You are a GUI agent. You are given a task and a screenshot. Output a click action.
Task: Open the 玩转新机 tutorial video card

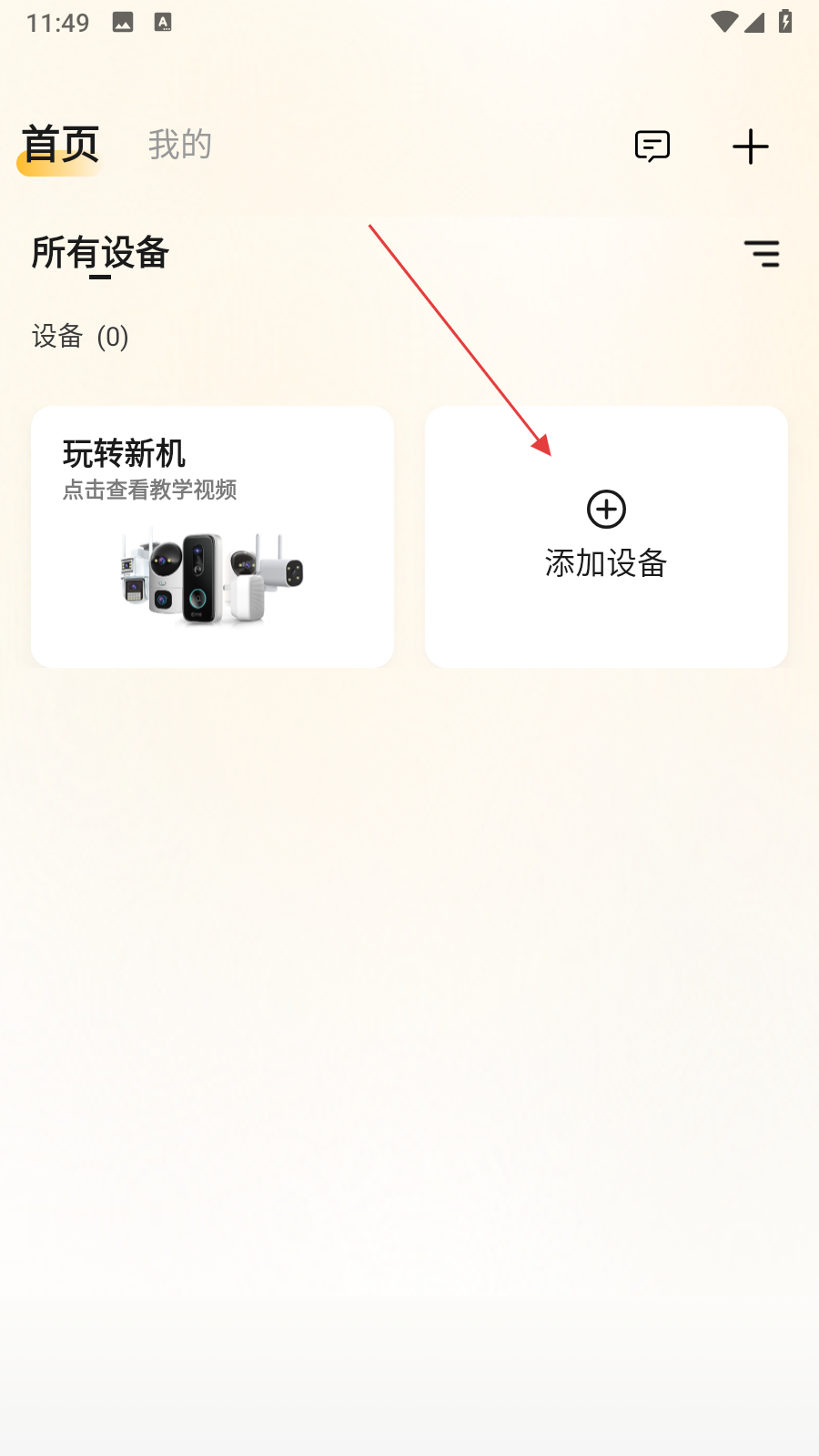click(212, 537)
